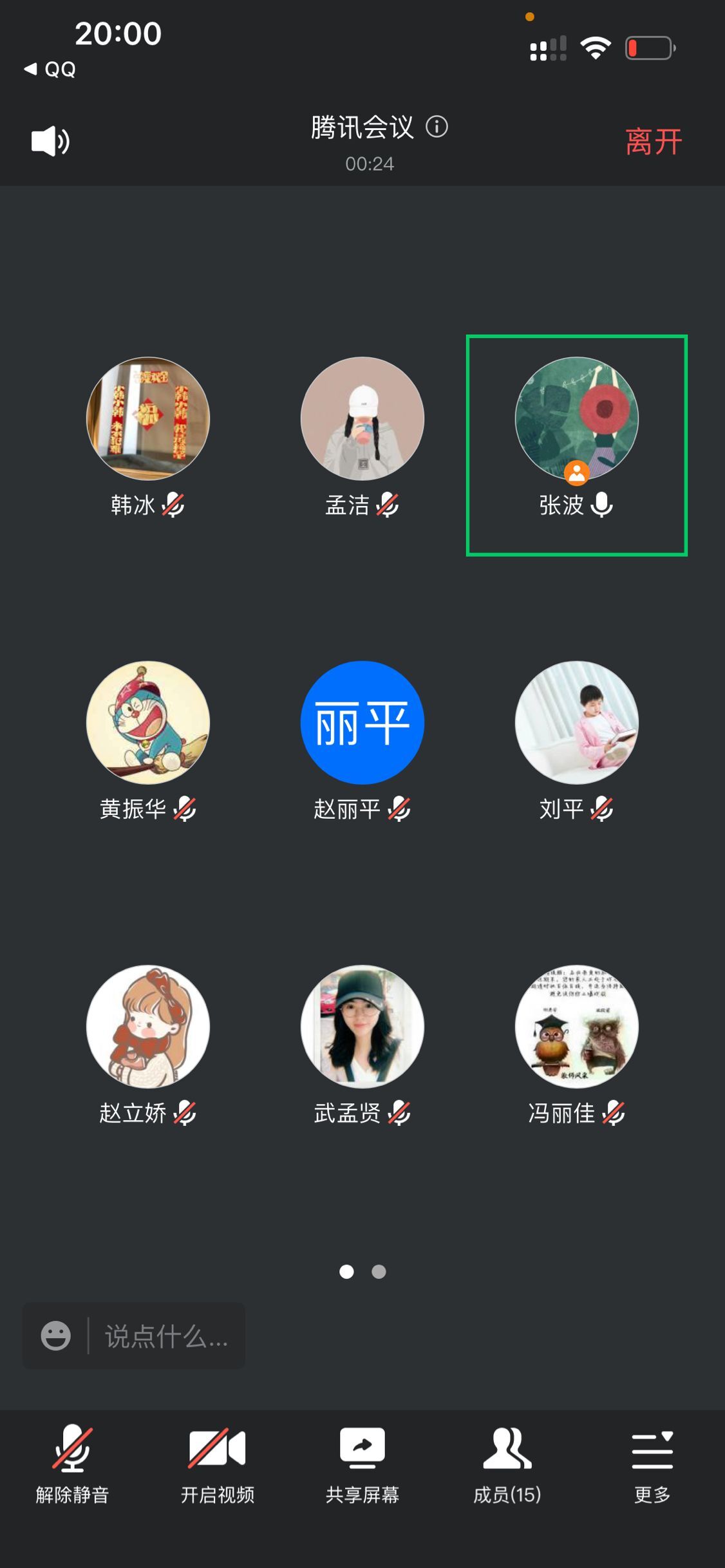Select participant 韩冰's tile
Viewport: 725px width, 1568px height.
(x=148, y=419)
